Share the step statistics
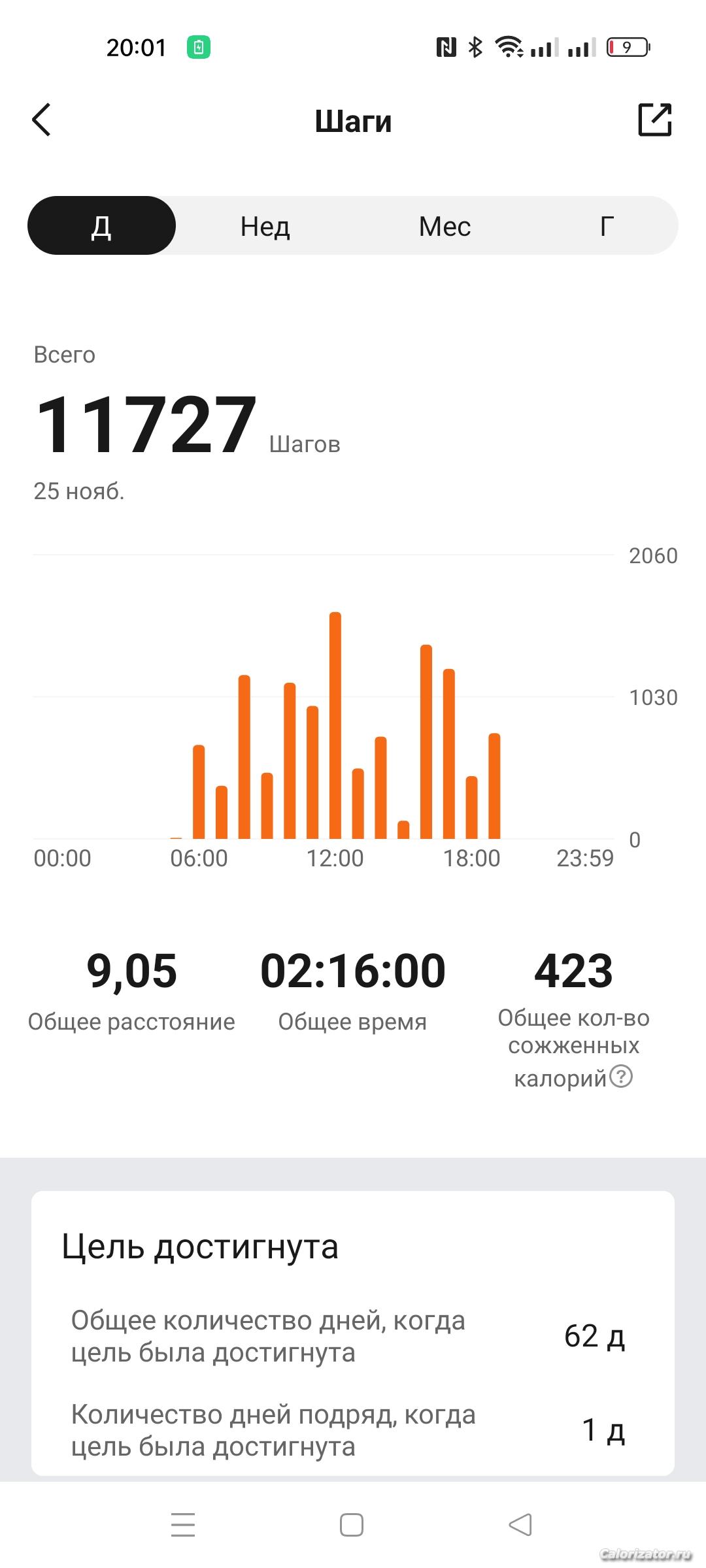 [654, 120]
